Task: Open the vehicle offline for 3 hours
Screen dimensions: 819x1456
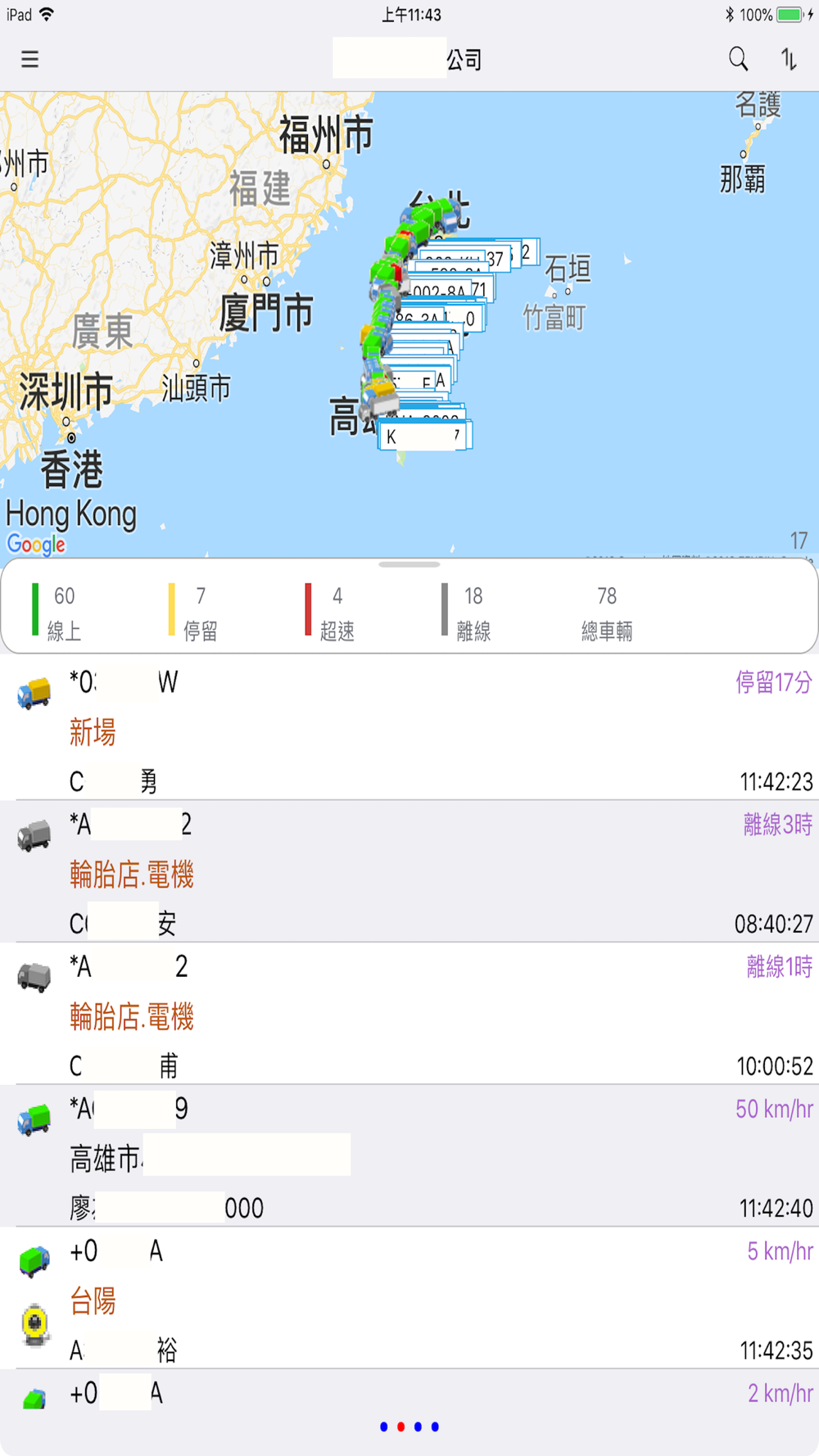Action: click(x=409, y=871)
